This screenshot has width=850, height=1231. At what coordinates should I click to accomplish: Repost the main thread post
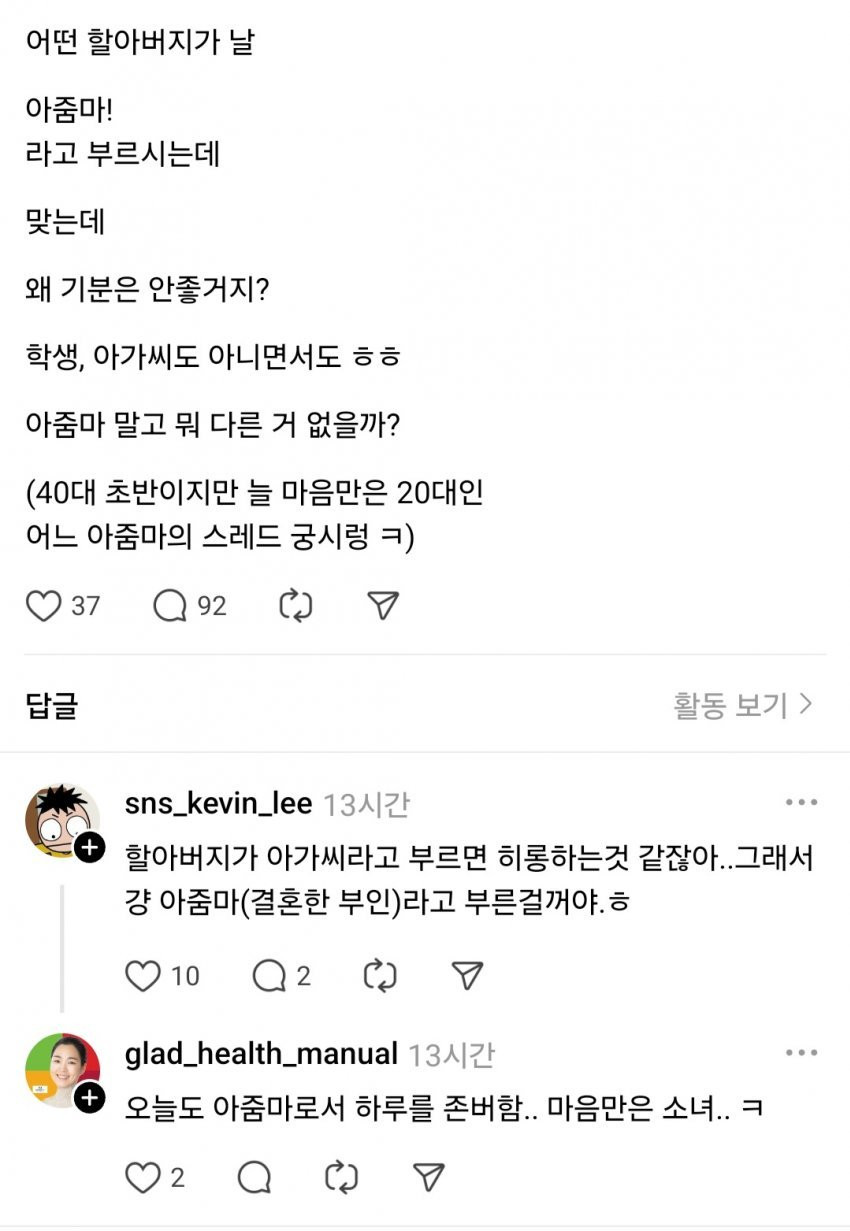296,606
